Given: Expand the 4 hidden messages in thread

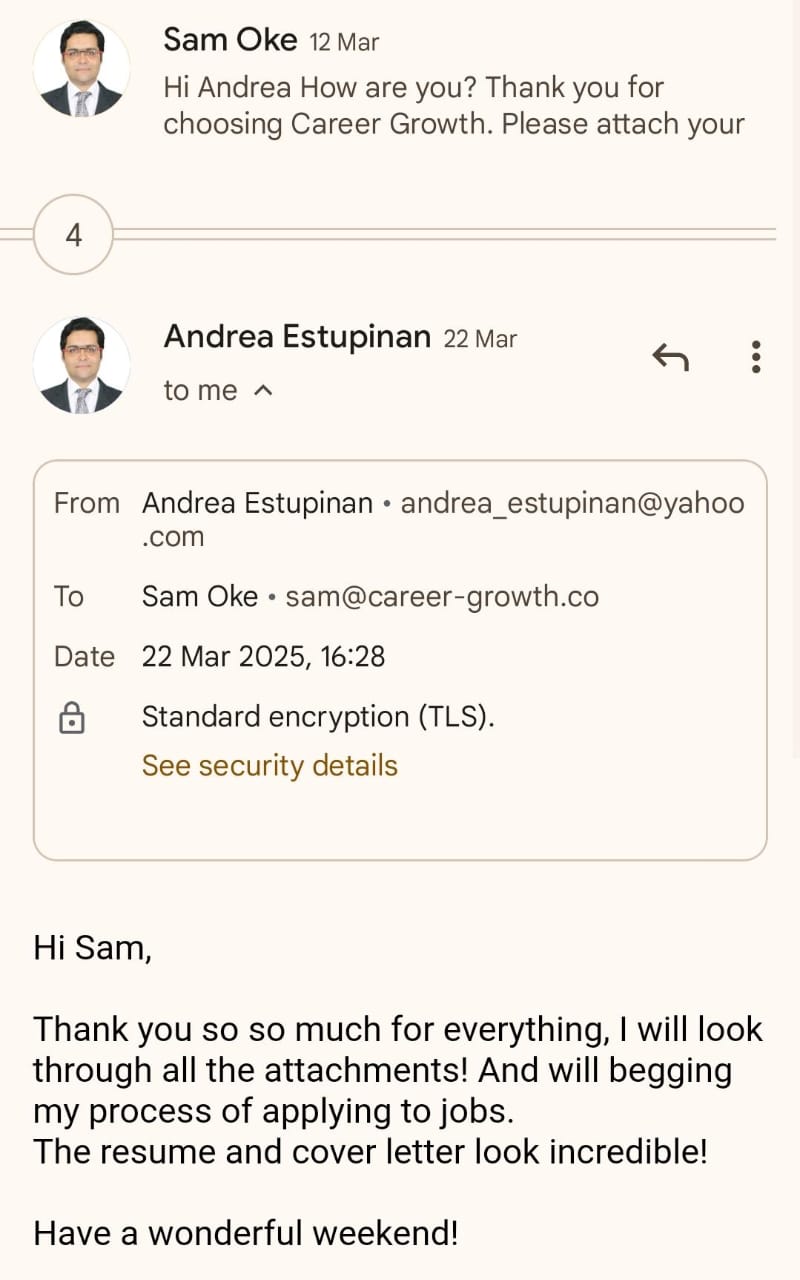Looking at the screenshot, I should pos(73,236).
